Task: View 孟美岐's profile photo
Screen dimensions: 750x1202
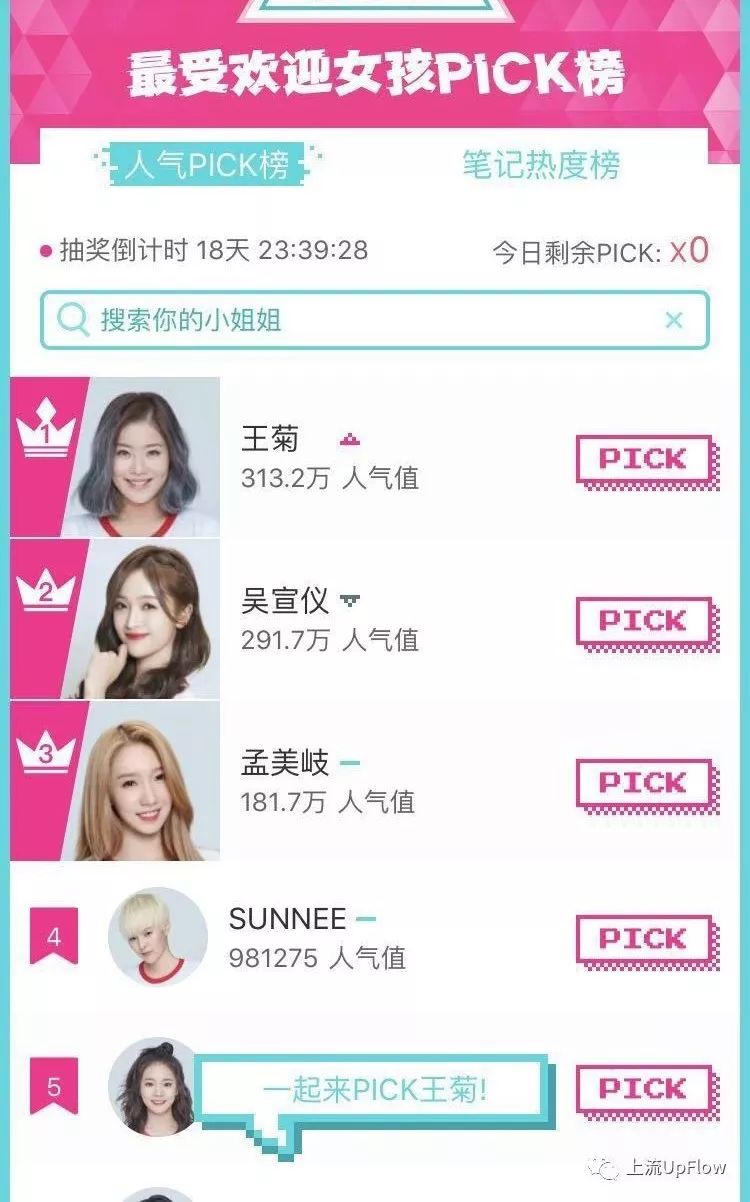Action: [x=150, y=781]
